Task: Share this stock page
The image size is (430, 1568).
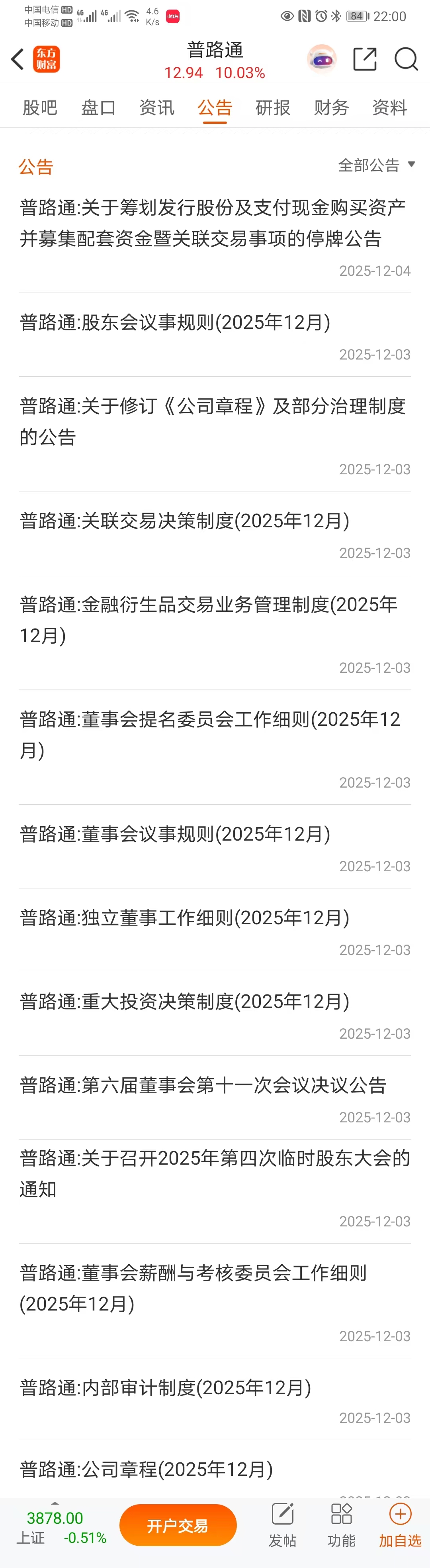Action: [365, 59]
